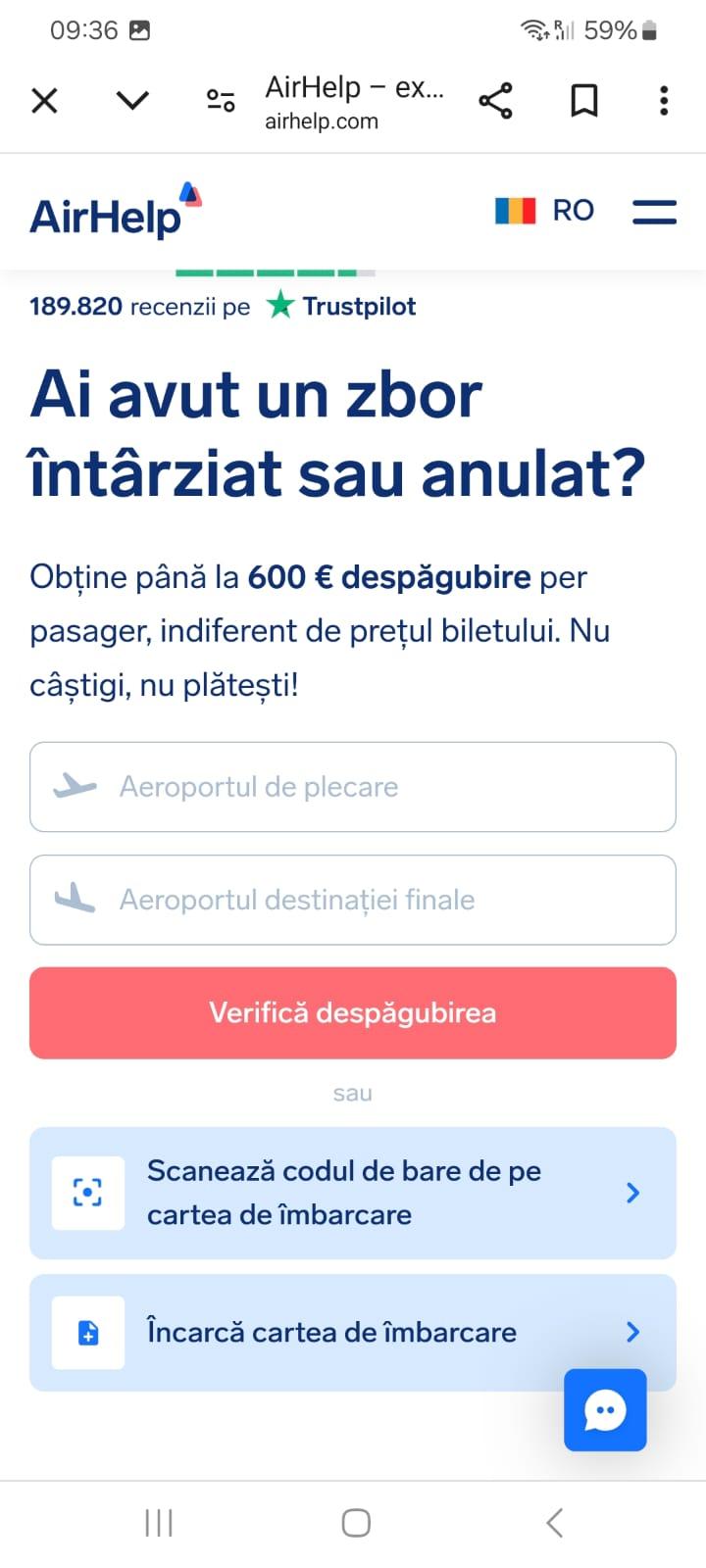The height and width of the screenshot is (1568, 706).
Task: Close the browser tab with the X
Action: click(45, 101)
